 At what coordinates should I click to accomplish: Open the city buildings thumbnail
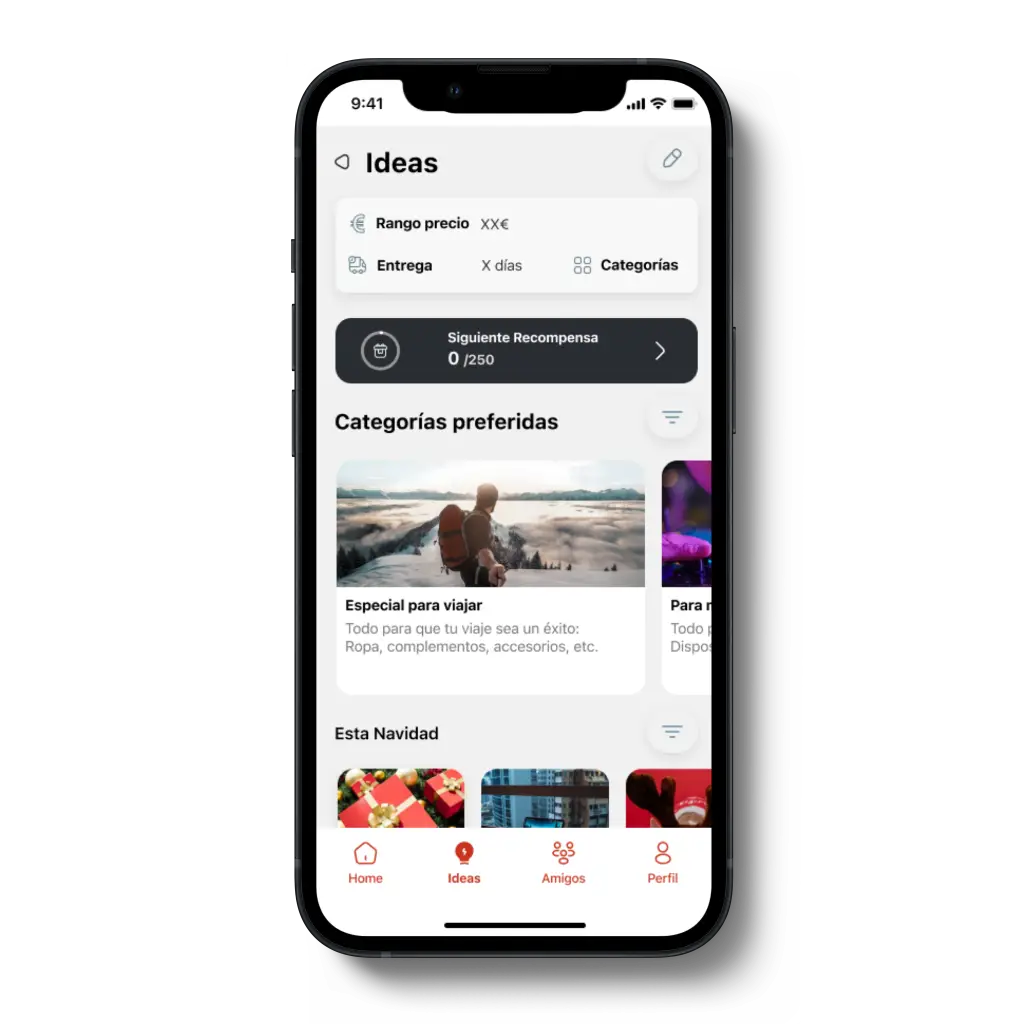pos(545,798)
